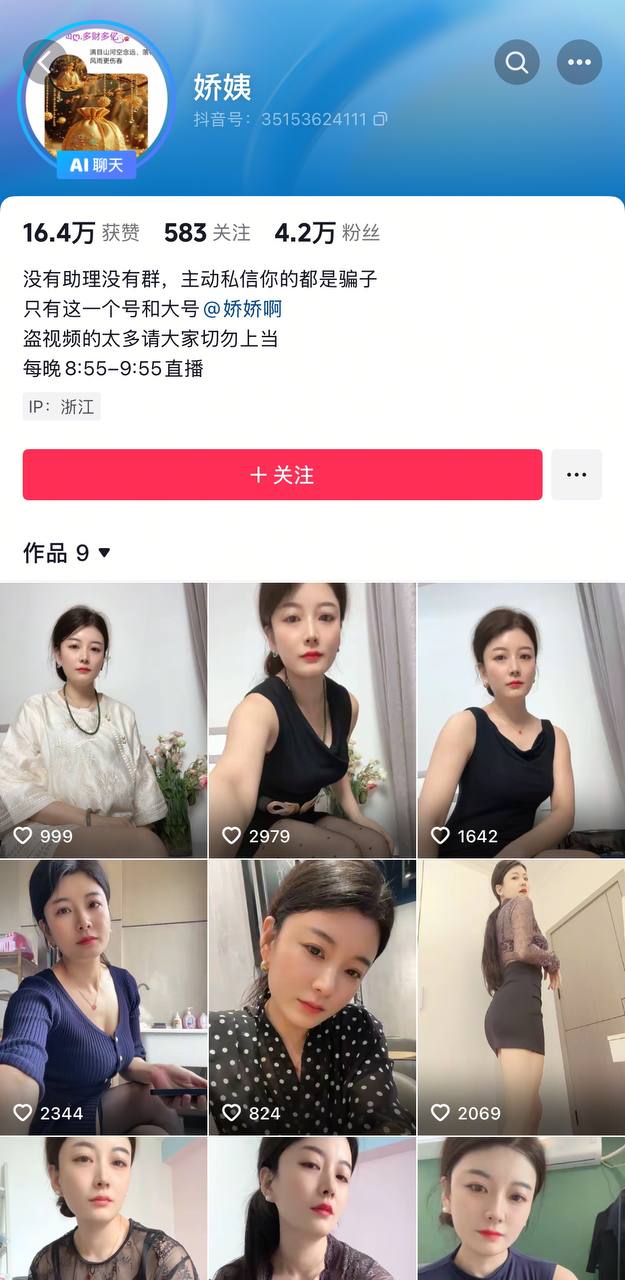Image resolution: width=625 pixels, height=1280 pixels.
Task: Copy the Douyin ID number
Action: point(380,119)
